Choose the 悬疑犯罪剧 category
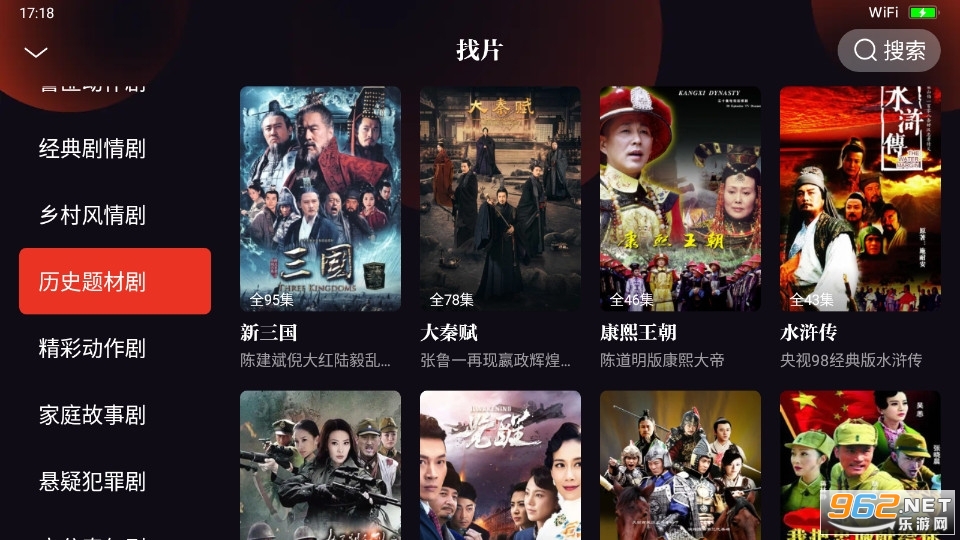This screenshot has height=540, width=960. tap(92, 481)
